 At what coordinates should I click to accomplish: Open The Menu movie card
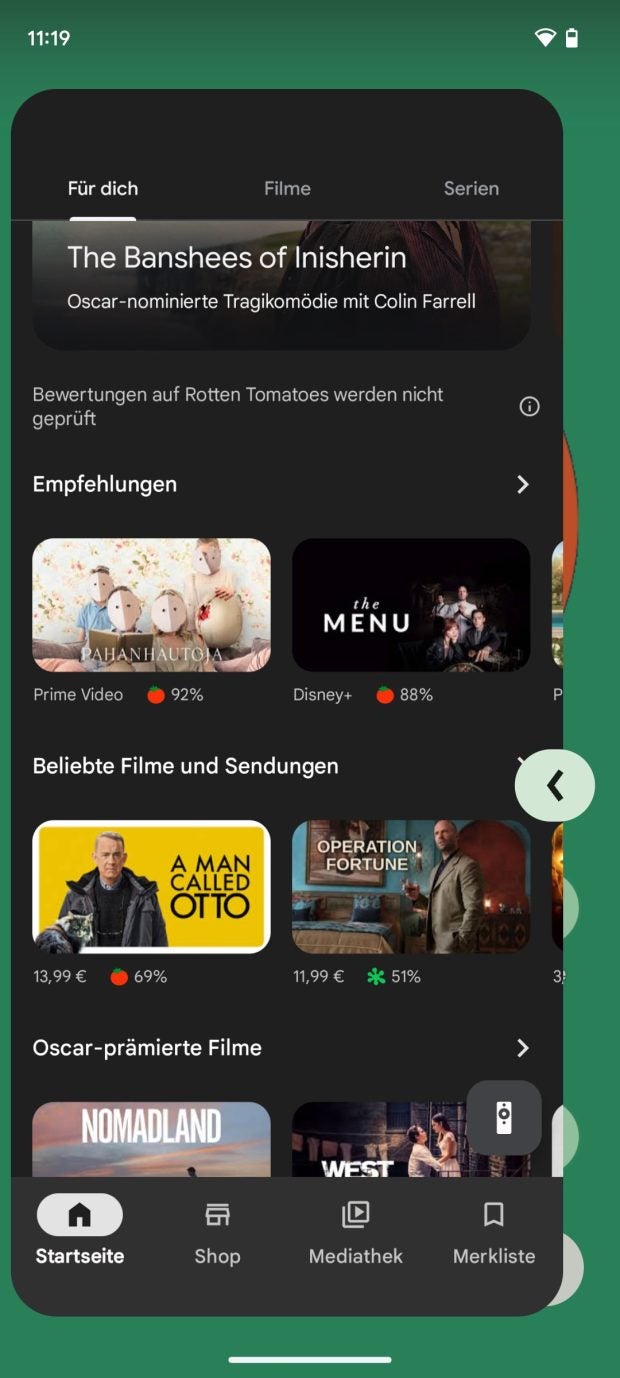411,605
